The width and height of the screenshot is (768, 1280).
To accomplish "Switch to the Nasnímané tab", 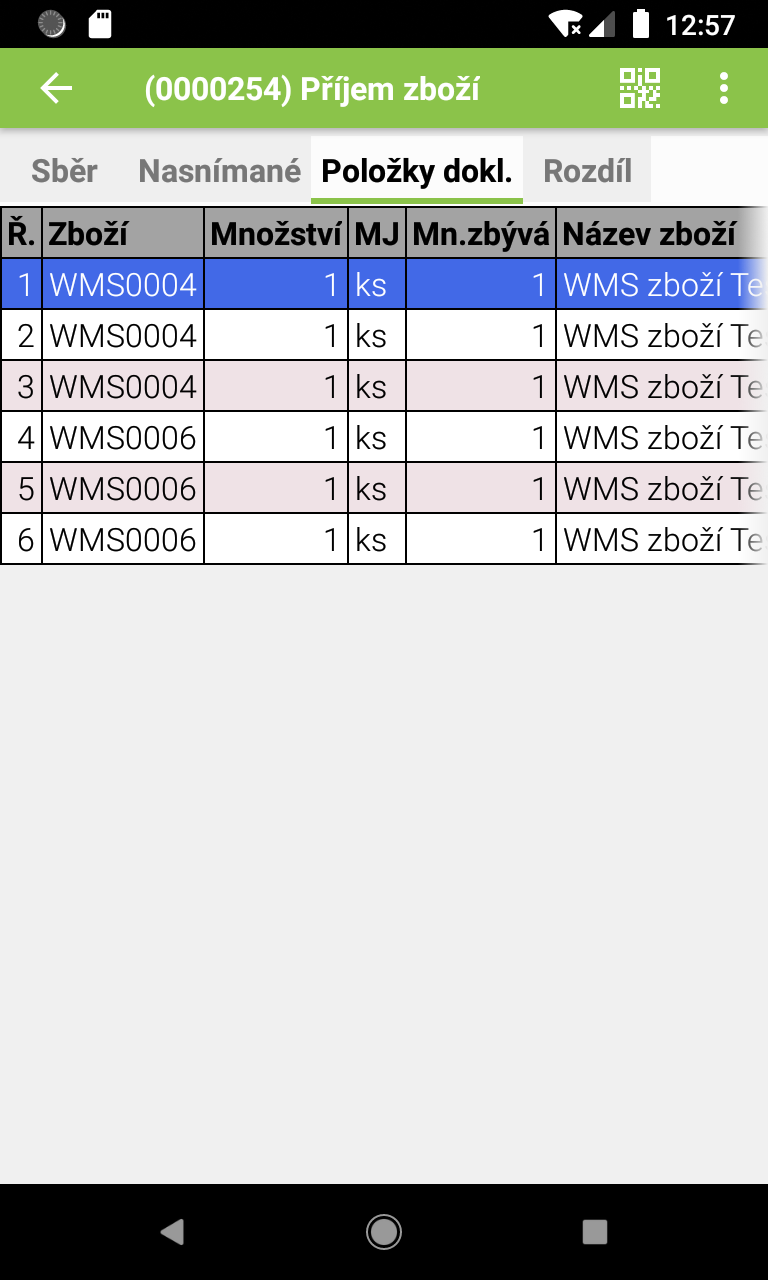I will 219,171.
